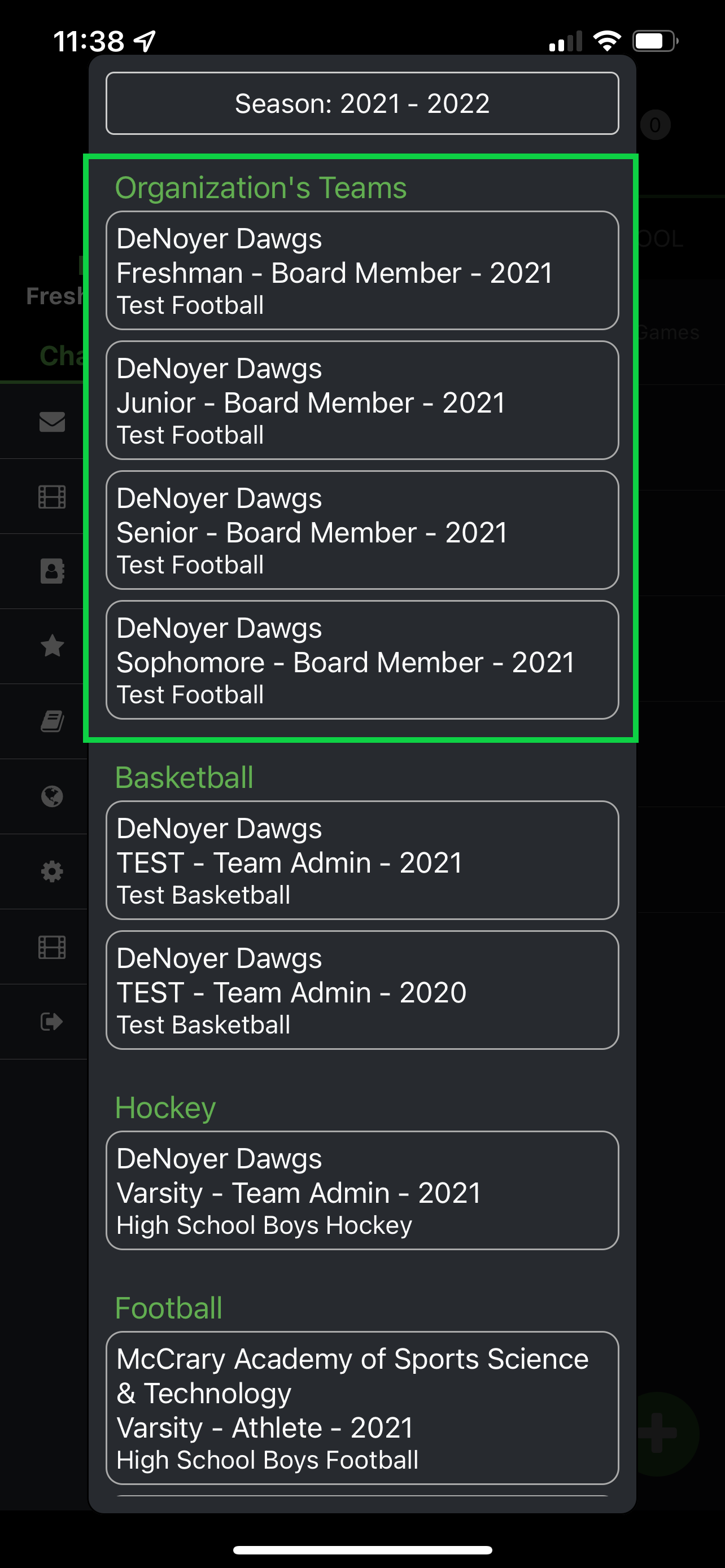This screenshot has width=725, height=1568.
Task: Select TEST Team Admin 2020 basketball team
Action: [x=362, y=990]
